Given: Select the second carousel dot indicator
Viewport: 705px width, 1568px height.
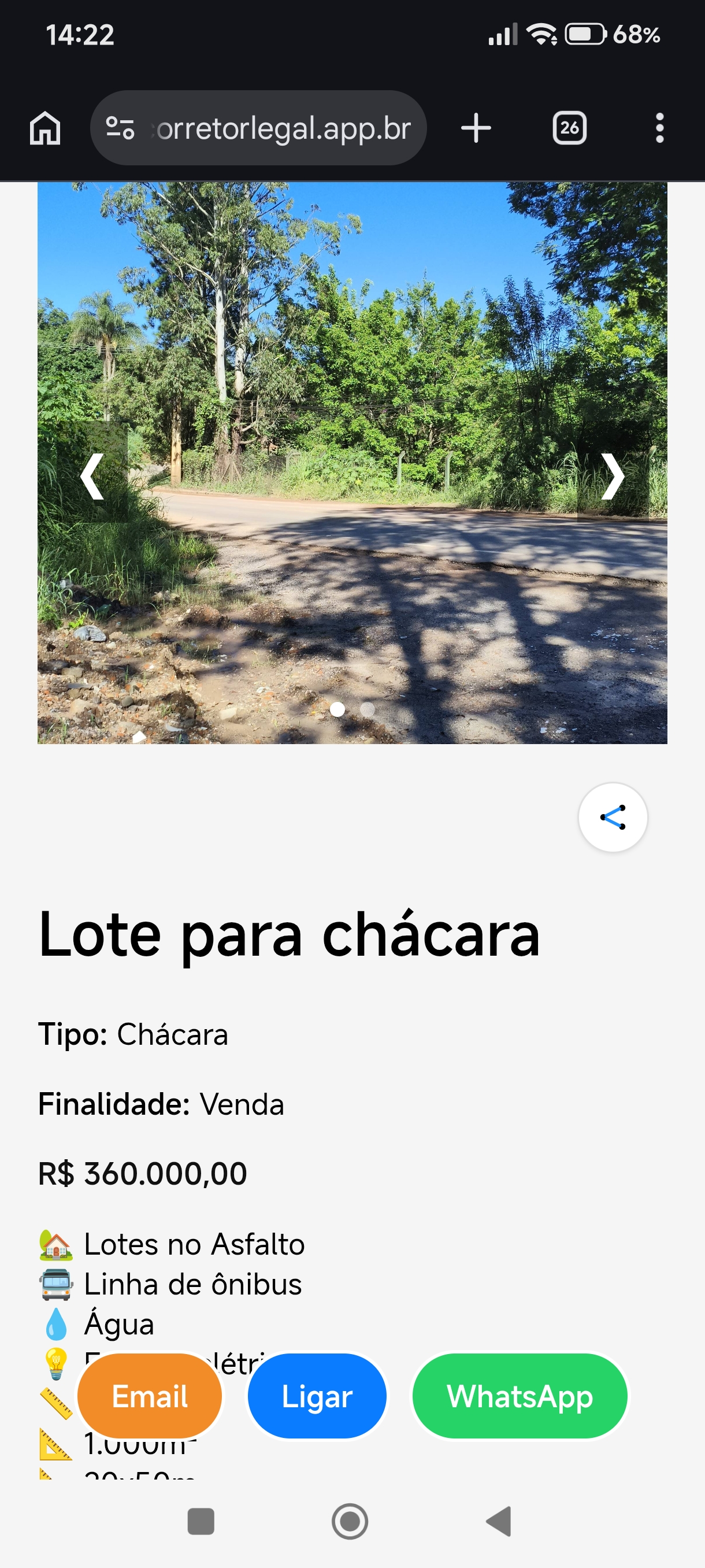Looking at the screenshot, I should (x=368, y=710).
